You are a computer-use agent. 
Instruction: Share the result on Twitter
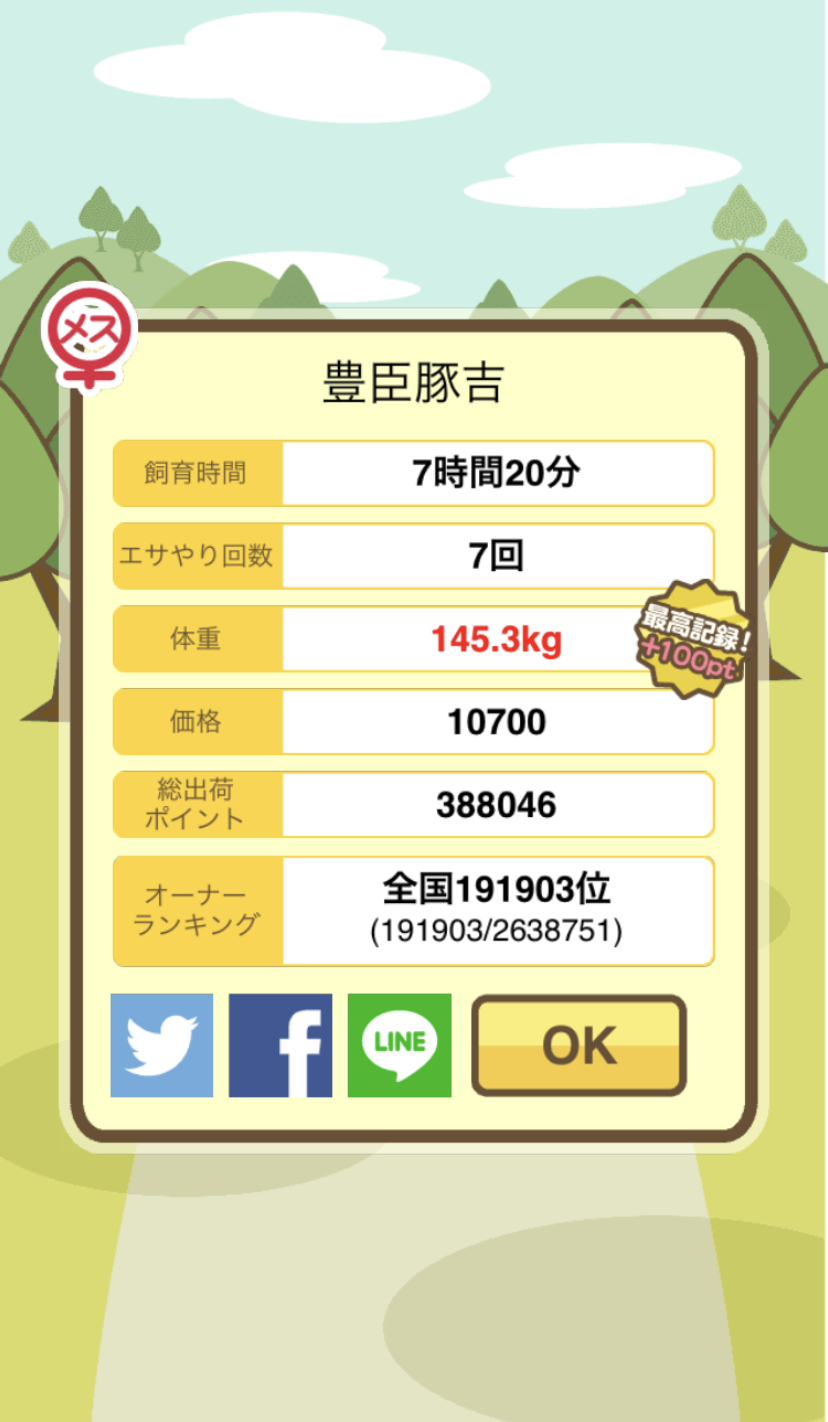point(162,1045)
